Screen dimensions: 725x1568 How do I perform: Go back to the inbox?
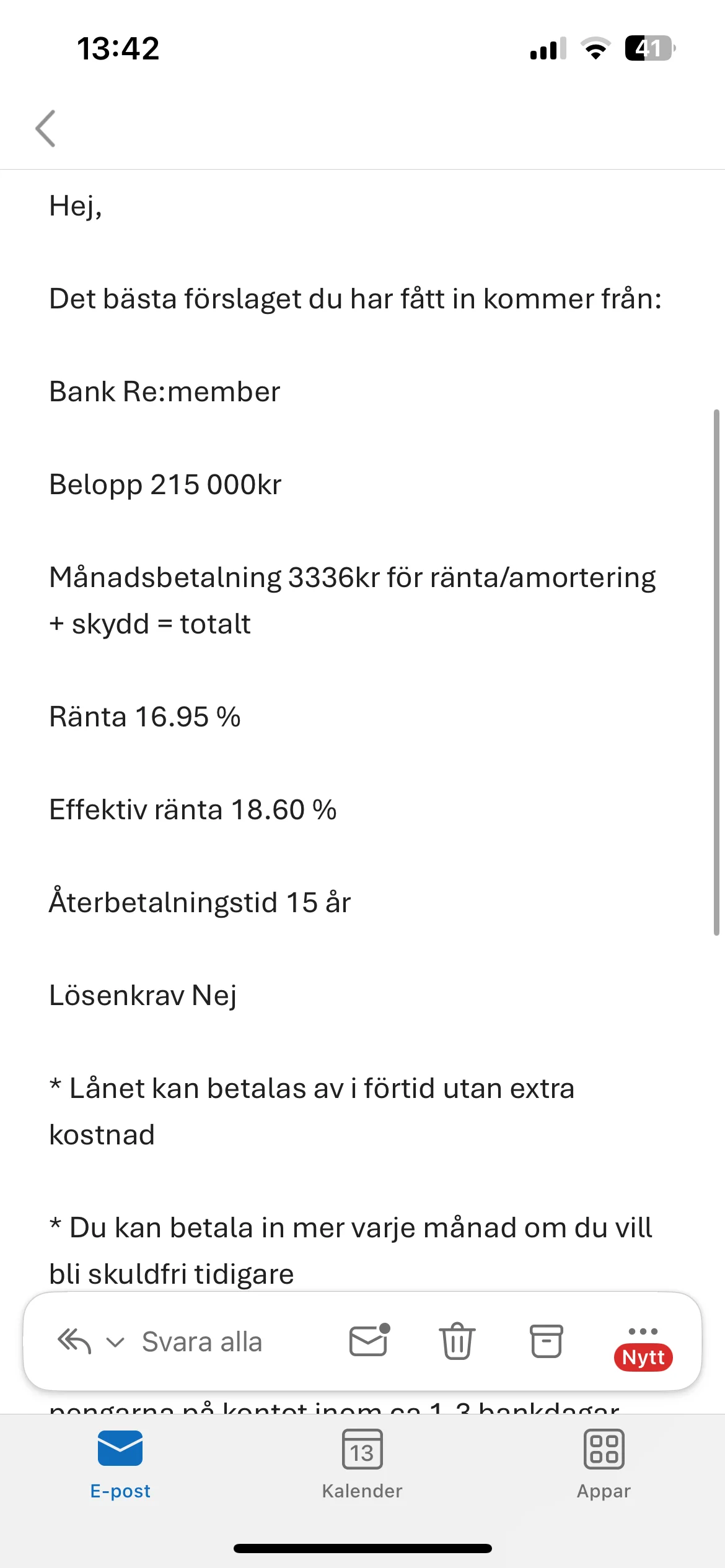tap(45, 128)
